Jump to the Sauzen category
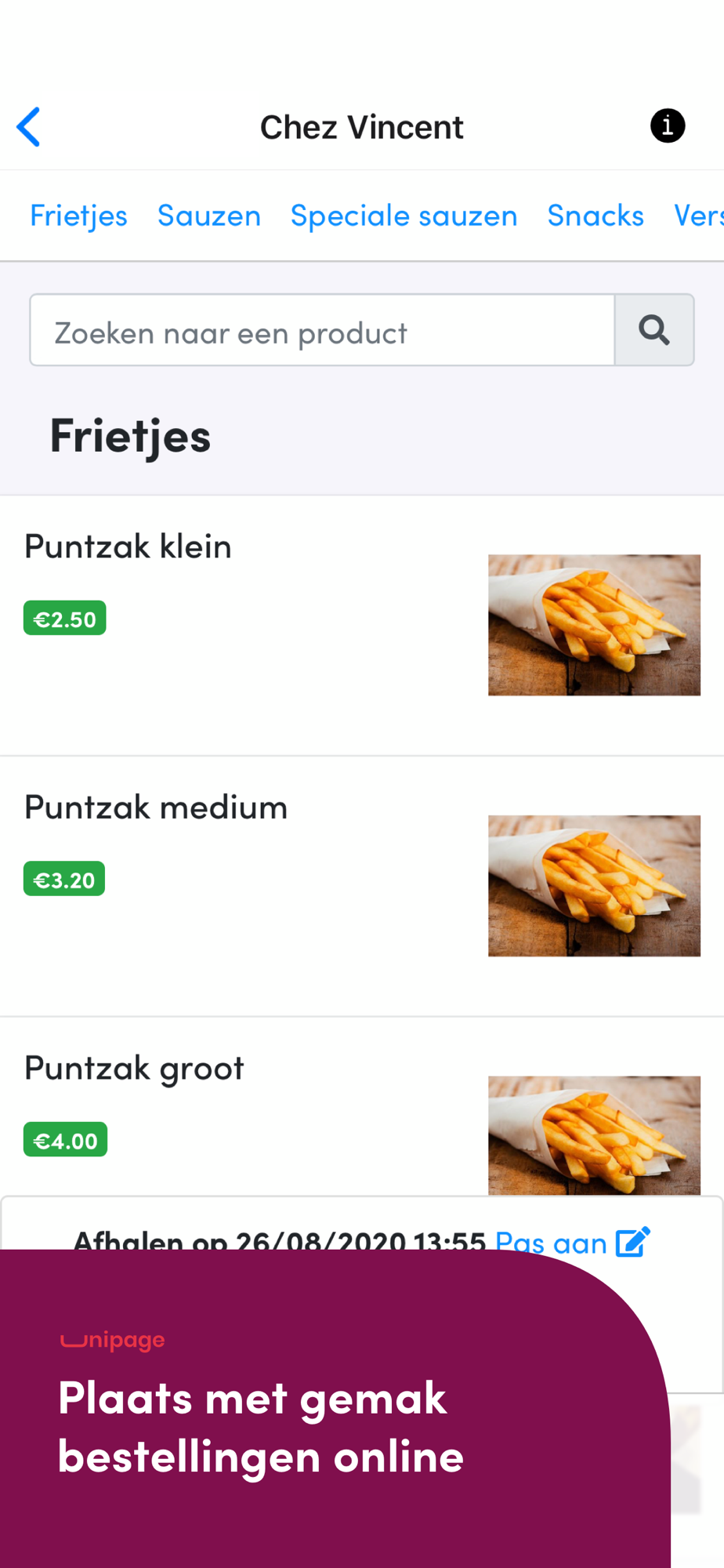 [209, 216]
